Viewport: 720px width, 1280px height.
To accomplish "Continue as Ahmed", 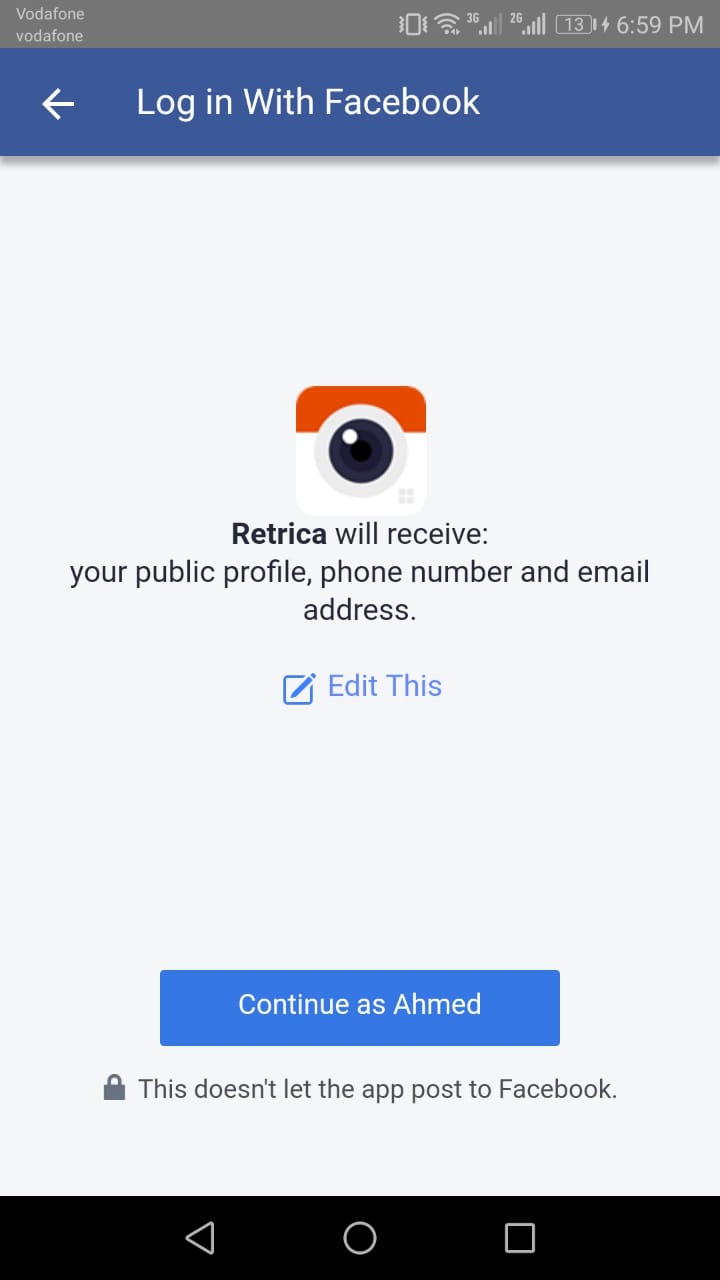I will (360, 1007).
